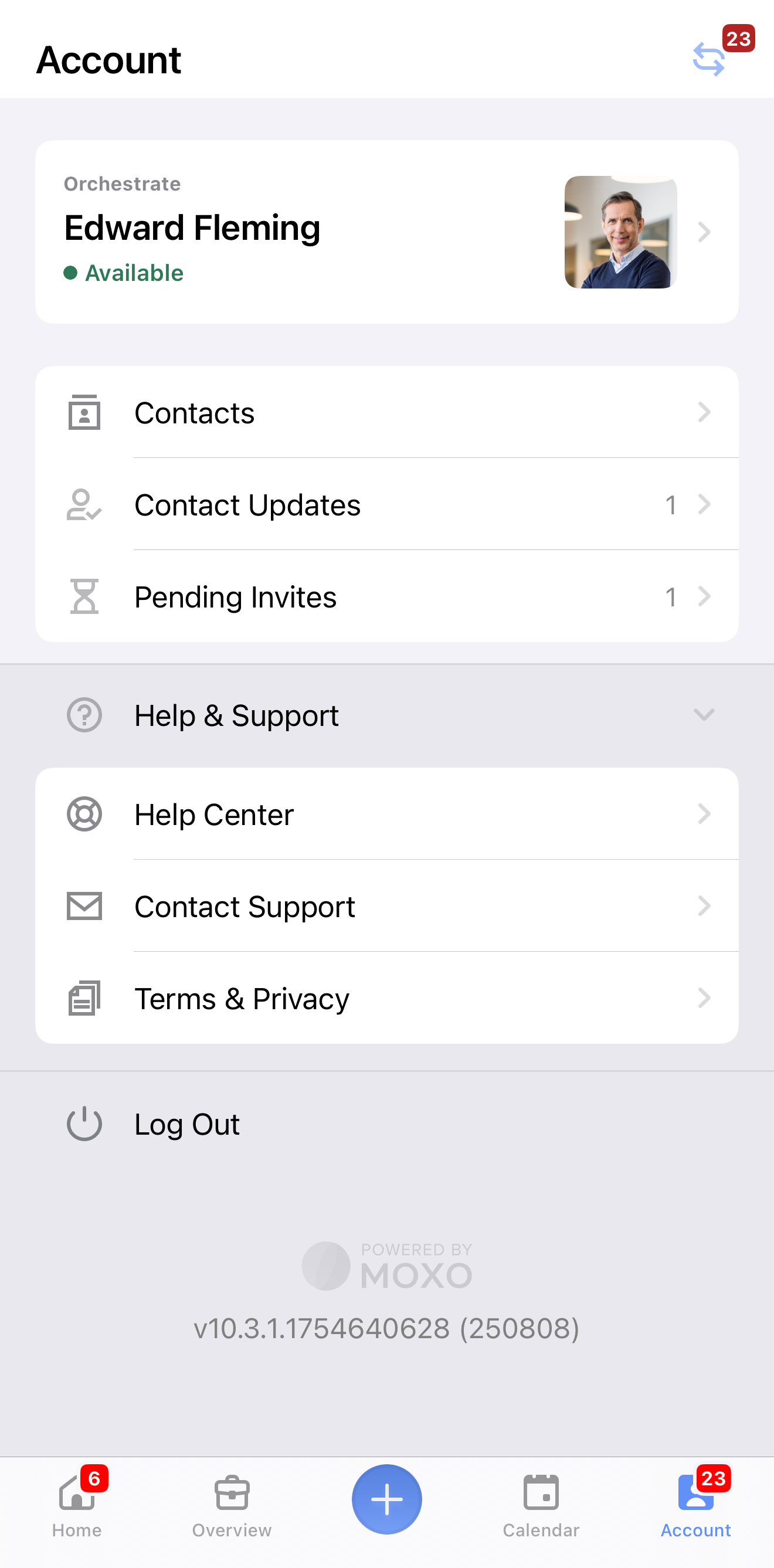Screen dimensions: 774x1568
Task: Tap the blue plus create button
Action: (387, 1499)
